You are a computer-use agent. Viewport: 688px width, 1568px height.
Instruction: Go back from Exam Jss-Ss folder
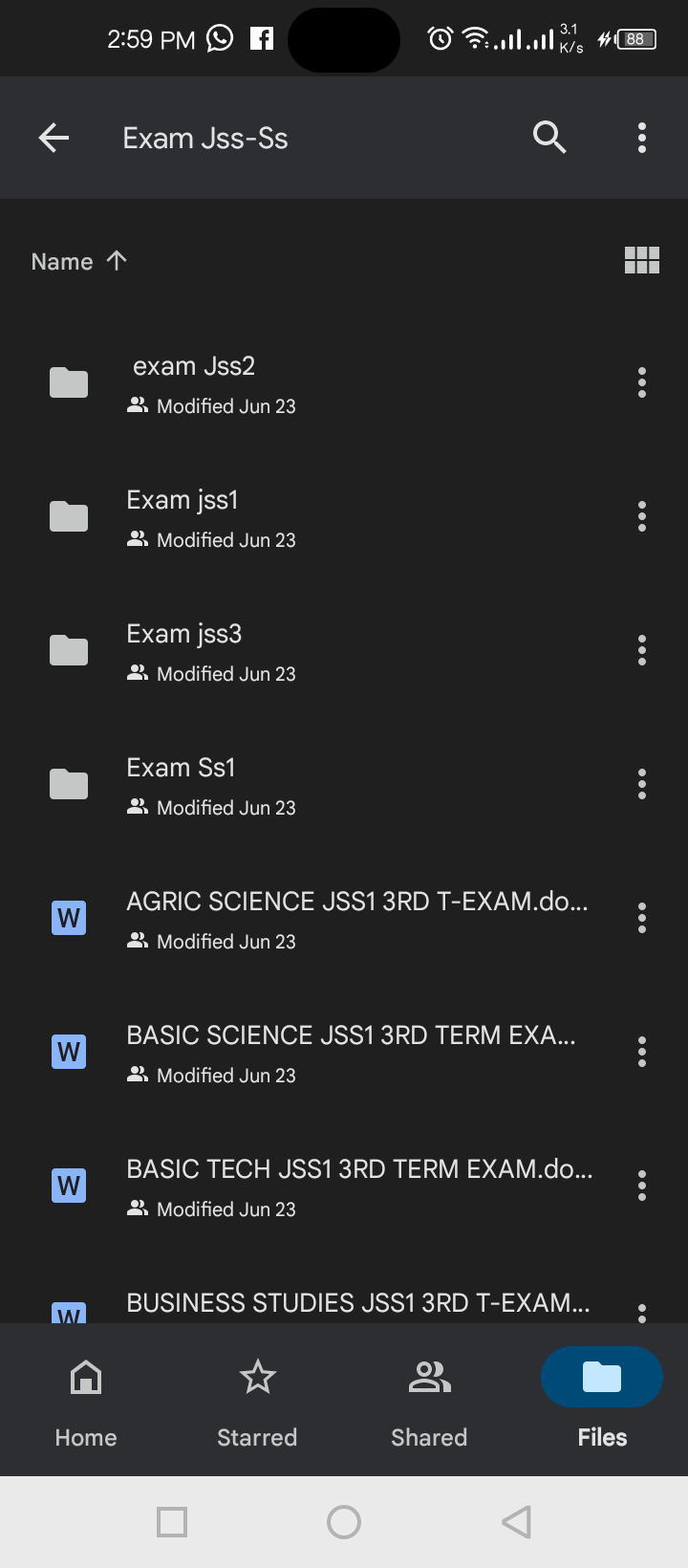tap(54, 138)
